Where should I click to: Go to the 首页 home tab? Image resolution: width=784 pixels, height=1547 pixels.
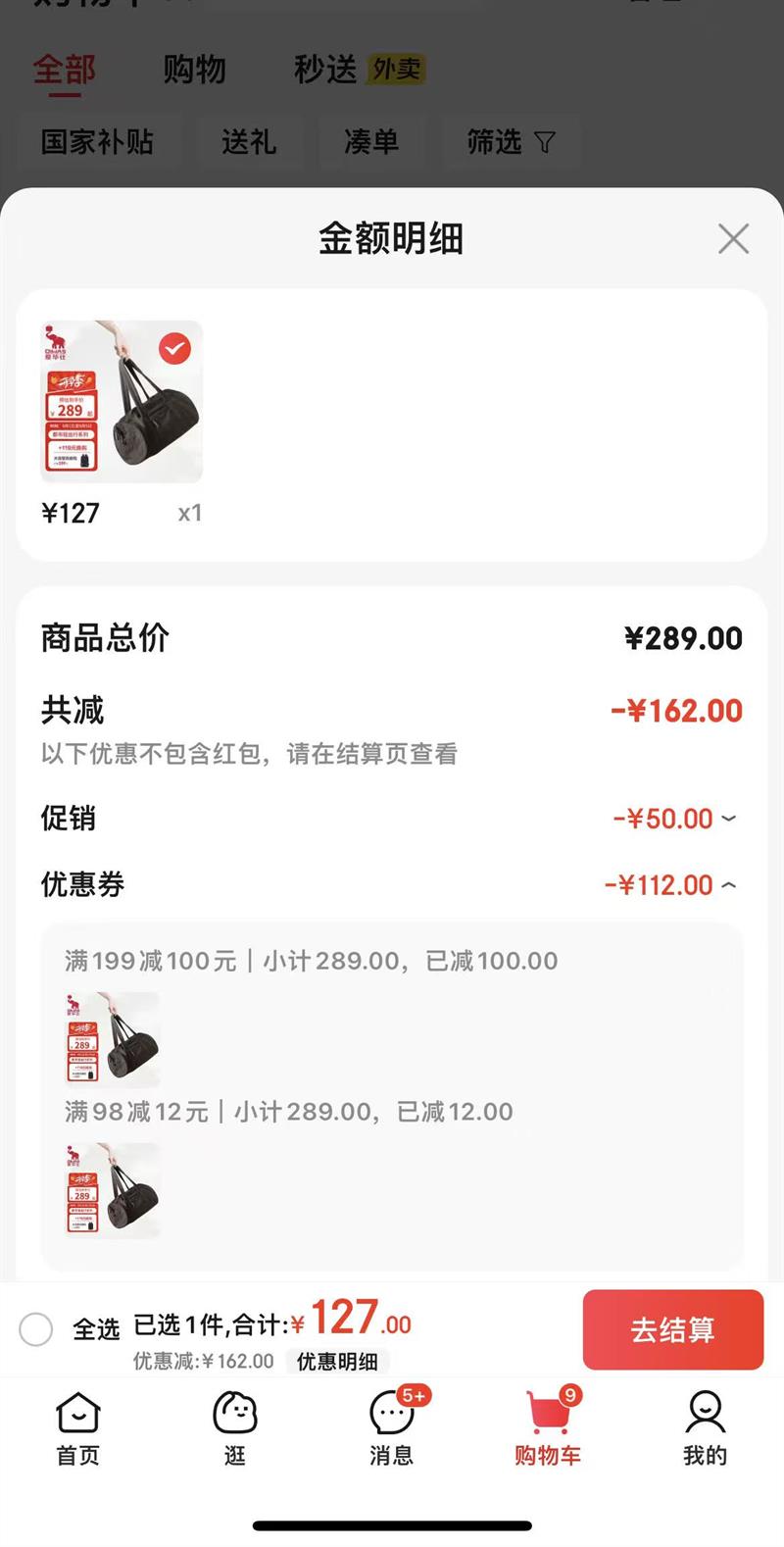(78, 1429)
